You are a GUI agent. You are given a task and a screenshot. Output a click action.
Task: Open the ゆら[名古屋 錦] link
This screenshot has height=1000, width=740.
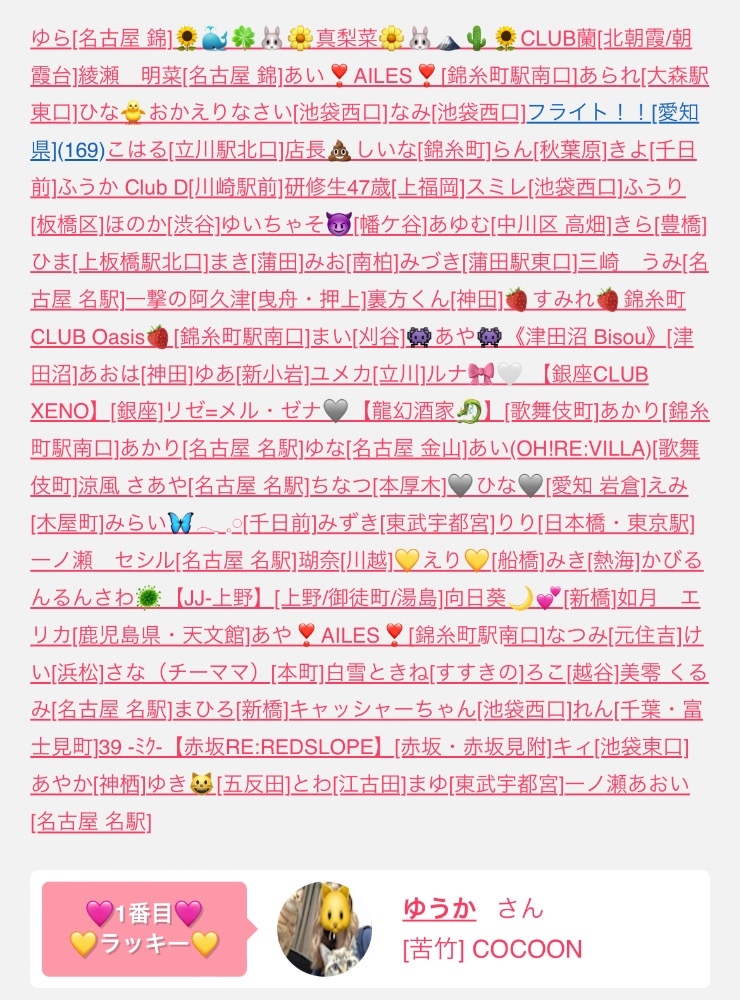pyautogui.click(x=102, y=38)
